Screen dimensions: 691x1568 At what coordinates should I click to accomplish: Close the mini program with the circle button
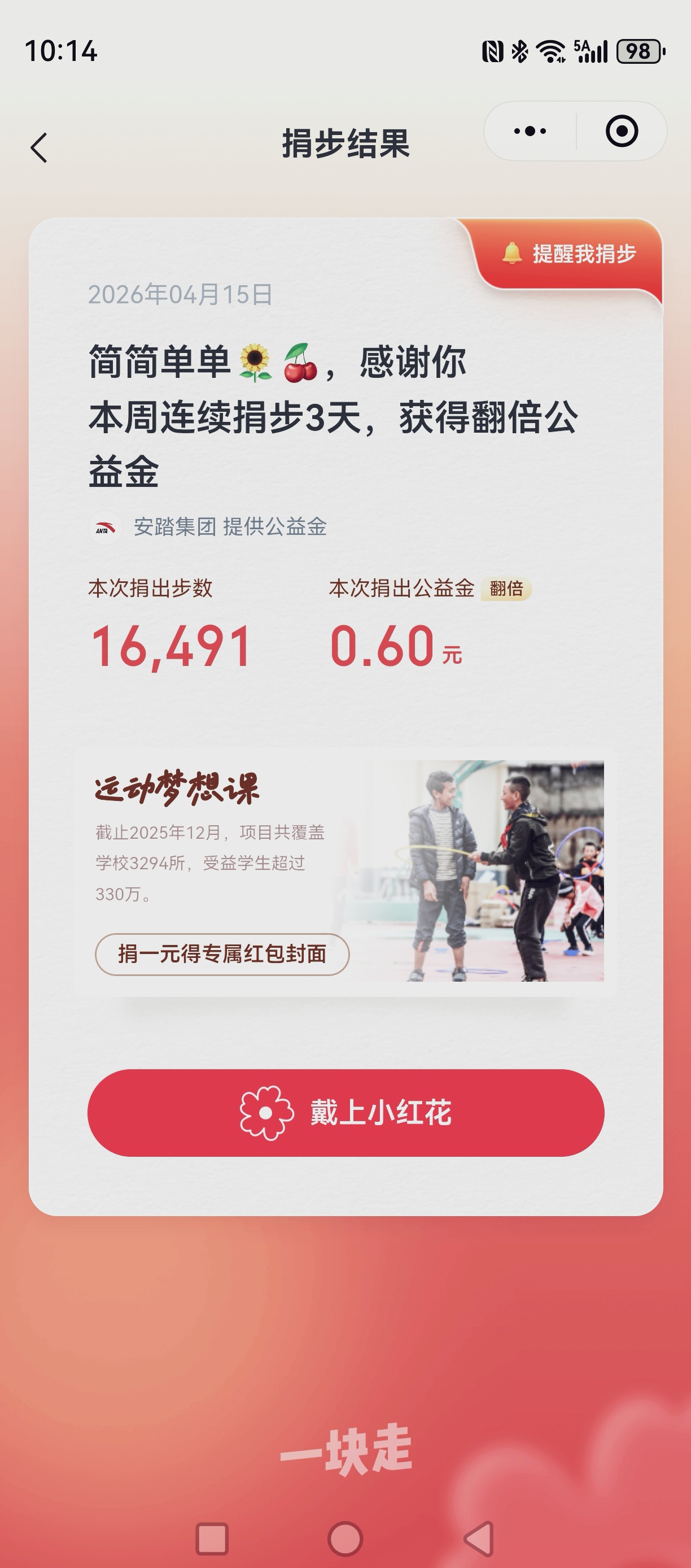(x=622, y=131)
